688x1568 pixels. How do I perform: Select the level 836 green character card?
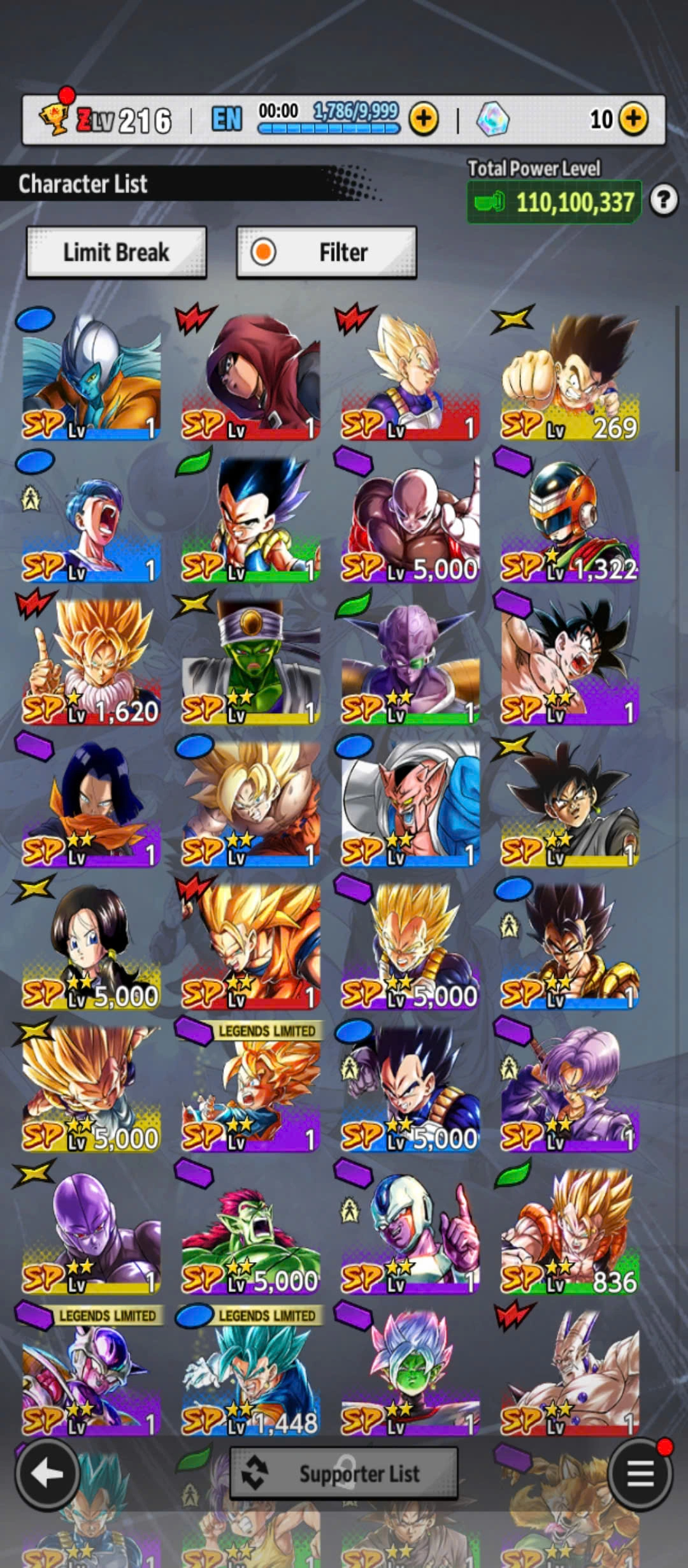point(570,1231)
